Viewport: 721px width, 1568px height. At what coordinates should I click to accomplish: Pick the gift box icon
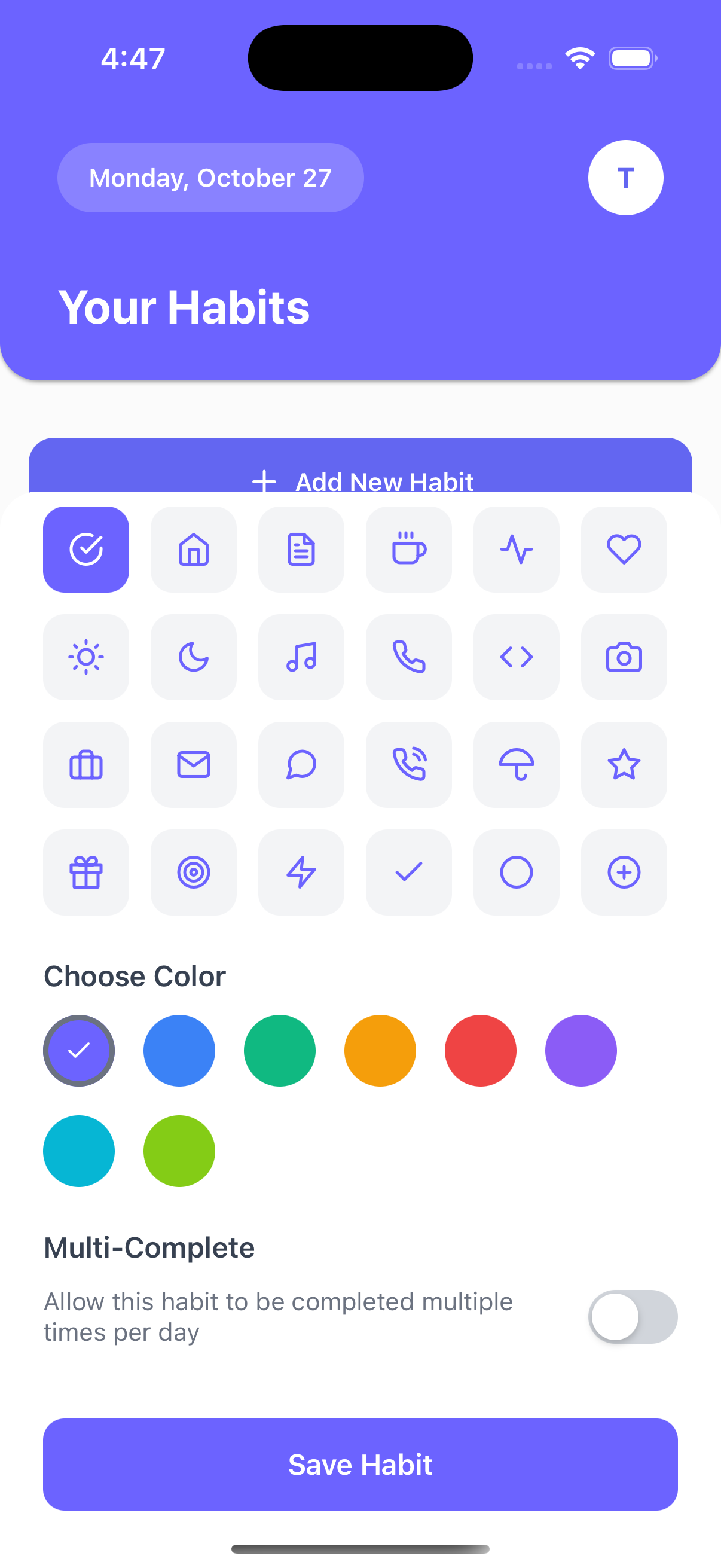tap(85, 872)
